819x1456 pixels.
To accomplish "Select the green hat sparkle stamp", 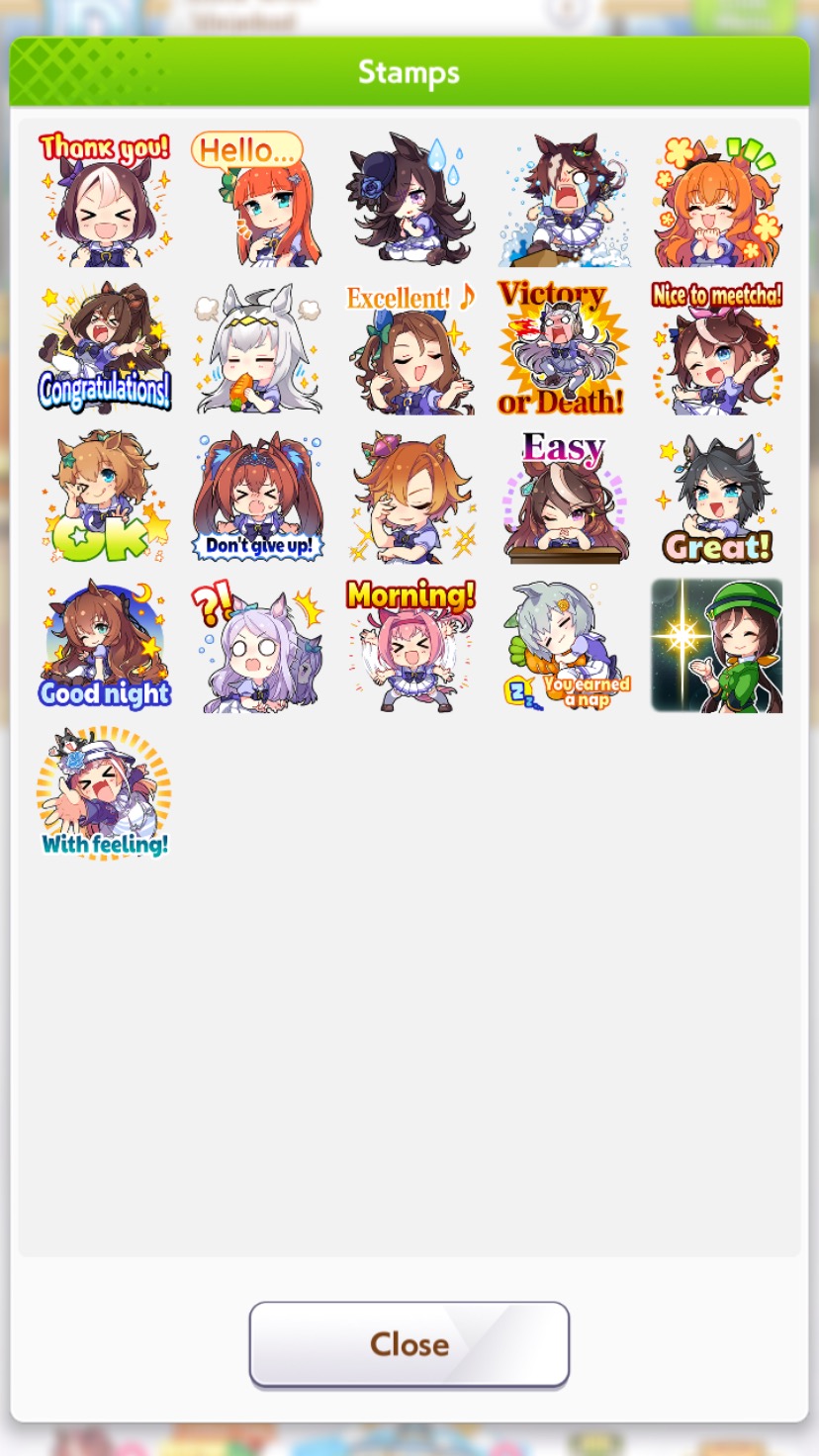I will 716,645.
